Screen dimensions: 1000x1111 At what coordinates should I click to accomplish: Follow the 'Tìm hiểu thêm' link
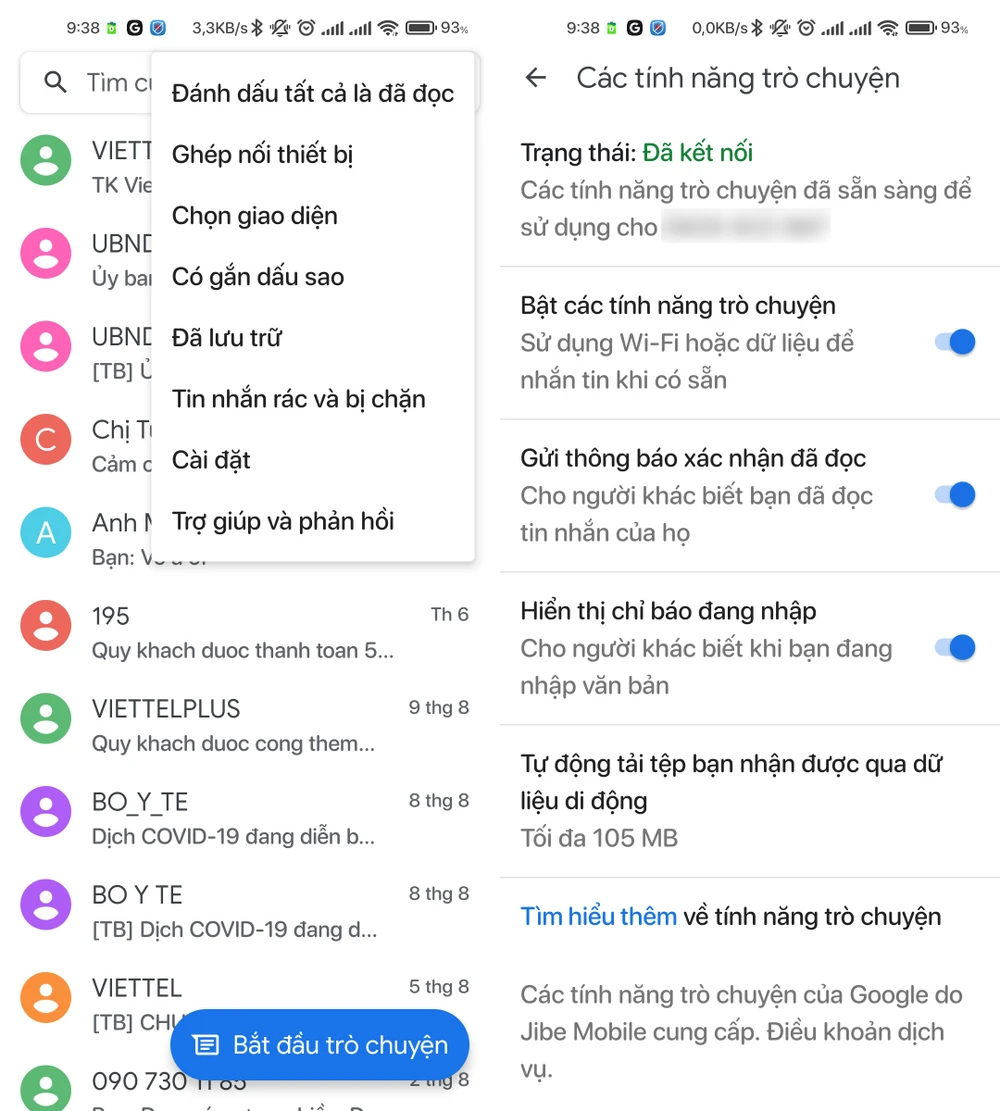[x=598, y=916]
